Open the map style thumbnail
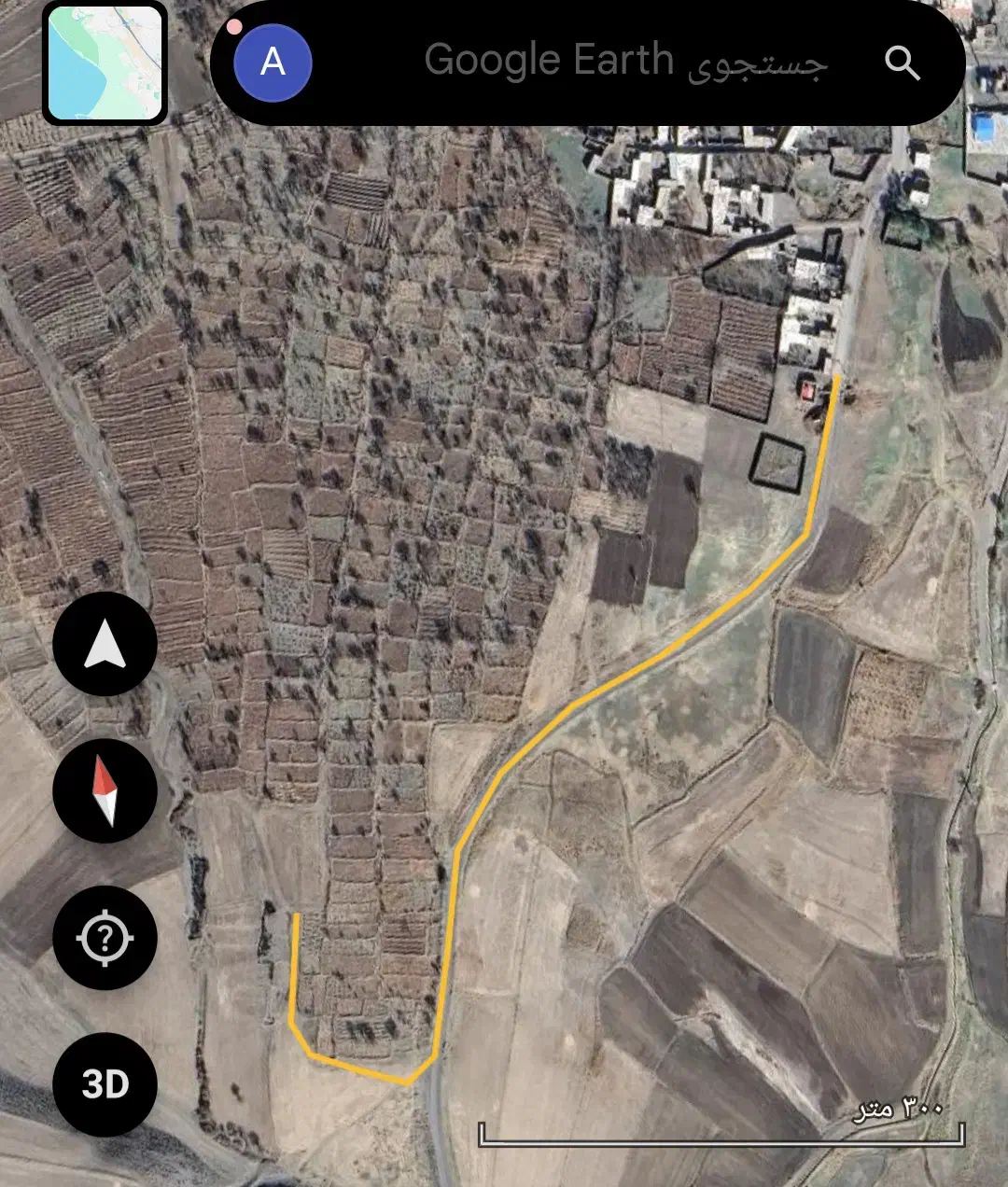The height and width of the screenshot is (1187, 1008). (x=105, y=63)
